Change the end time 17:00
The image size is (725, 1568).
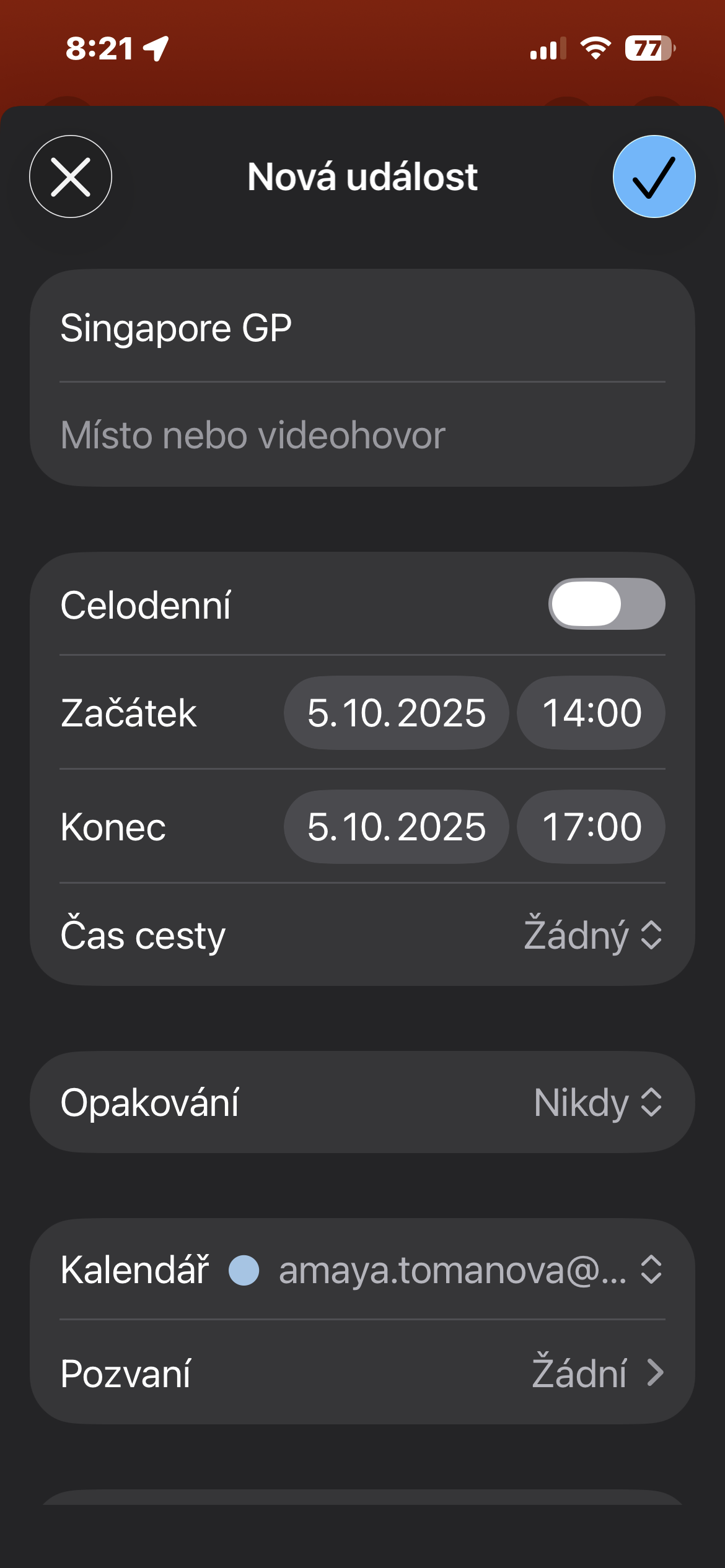pyautogui.click(x=591, y=827)
